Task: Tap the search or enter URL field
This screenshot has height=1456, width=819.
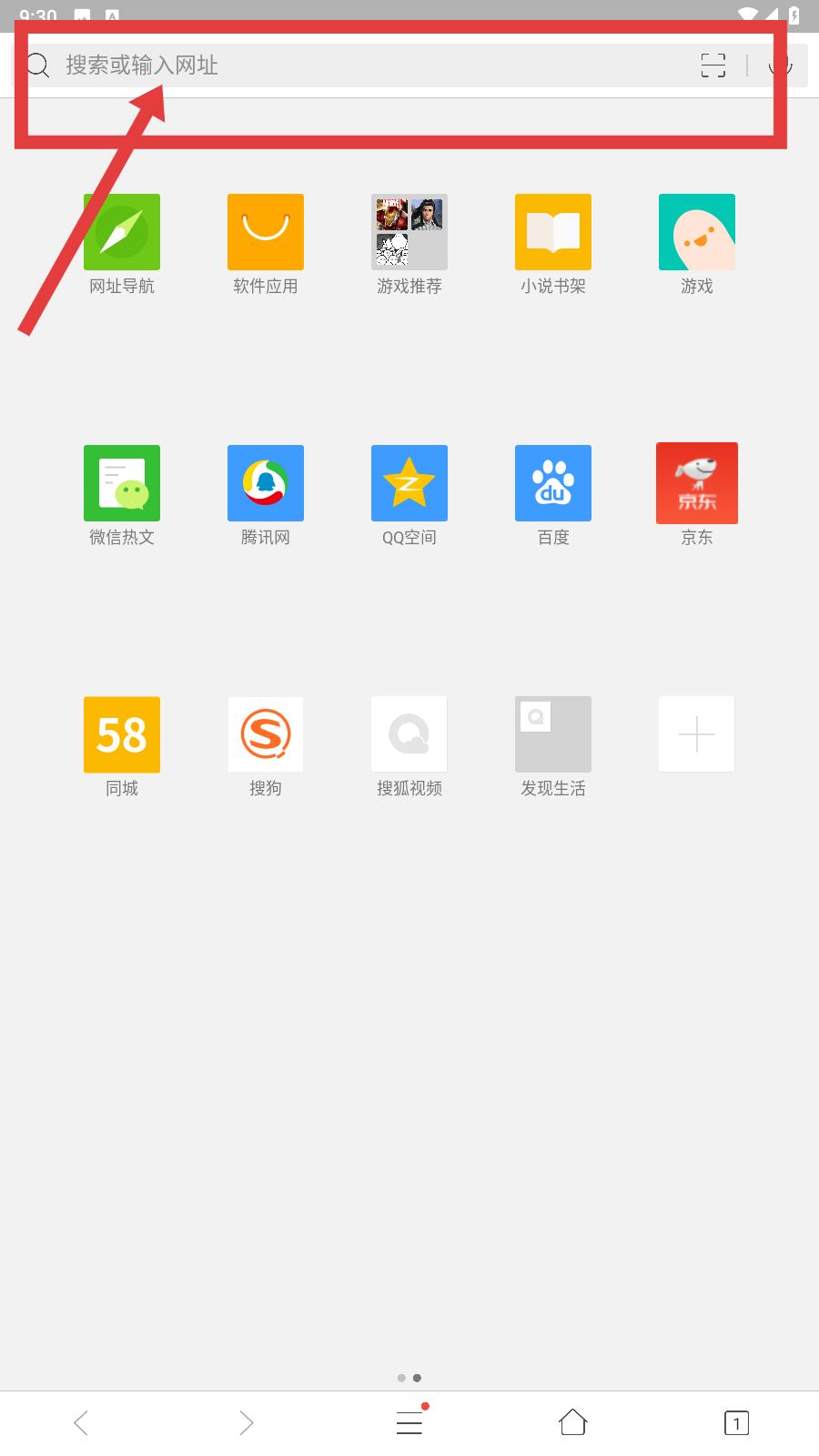Action: coord(364,66)
